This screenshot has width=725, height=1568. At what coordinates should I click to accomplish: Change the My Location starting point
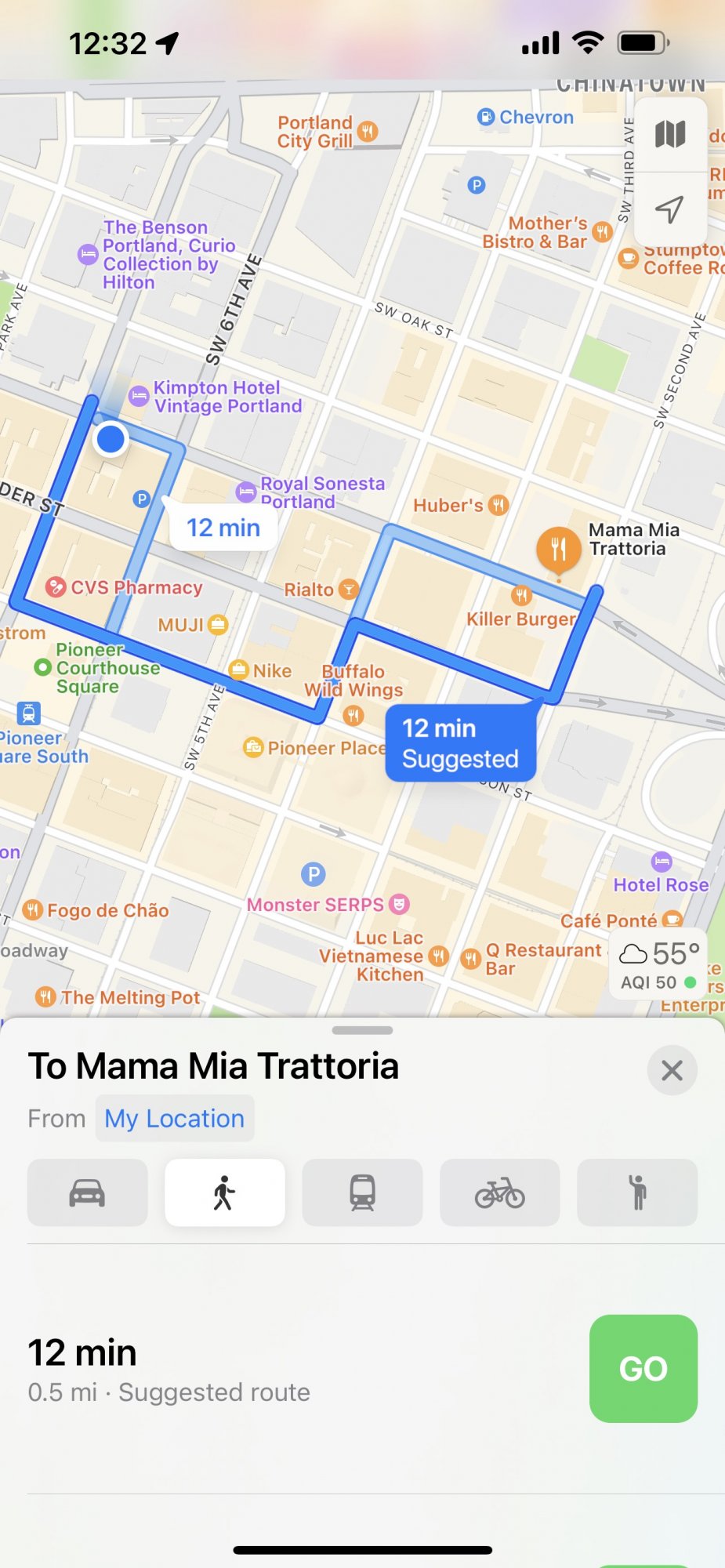(x=174, y=1118)
